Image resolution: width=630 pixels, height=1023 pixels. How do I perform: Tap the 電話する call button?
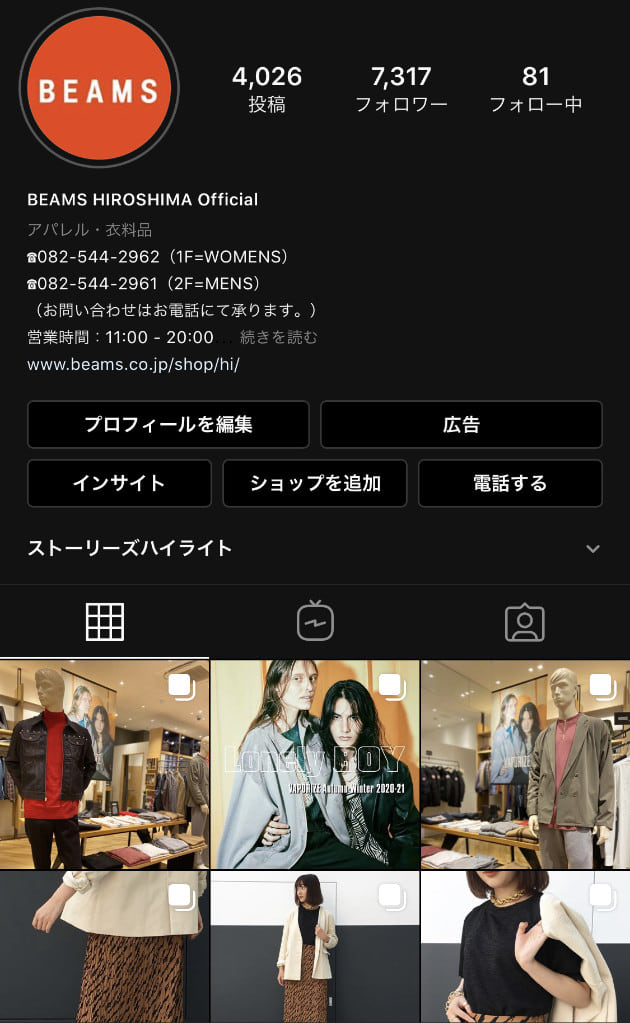pyautogui.click(x=510, y=484)
